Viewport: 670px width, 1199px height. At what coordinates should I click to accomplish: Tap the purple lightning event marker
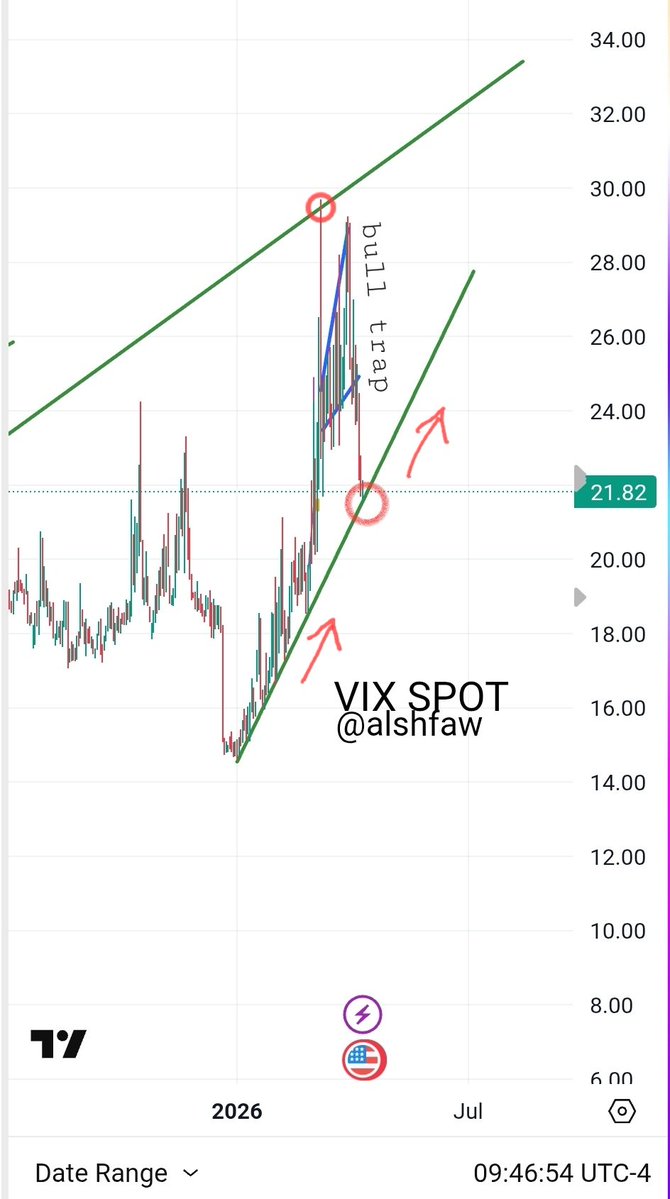[363, 1014]
